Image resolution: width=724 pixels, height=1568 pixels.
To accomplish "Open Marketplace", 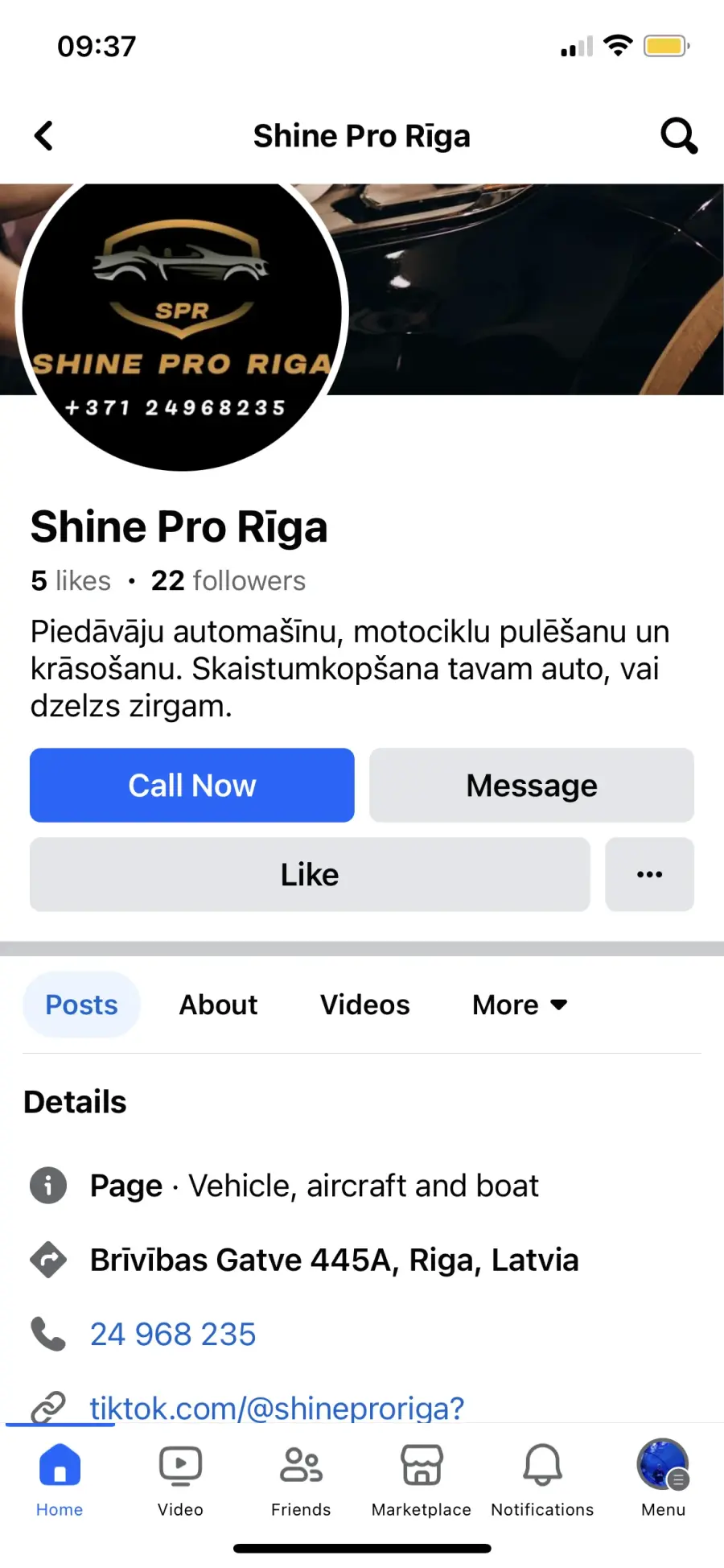I will click(x=422, y=1479).
